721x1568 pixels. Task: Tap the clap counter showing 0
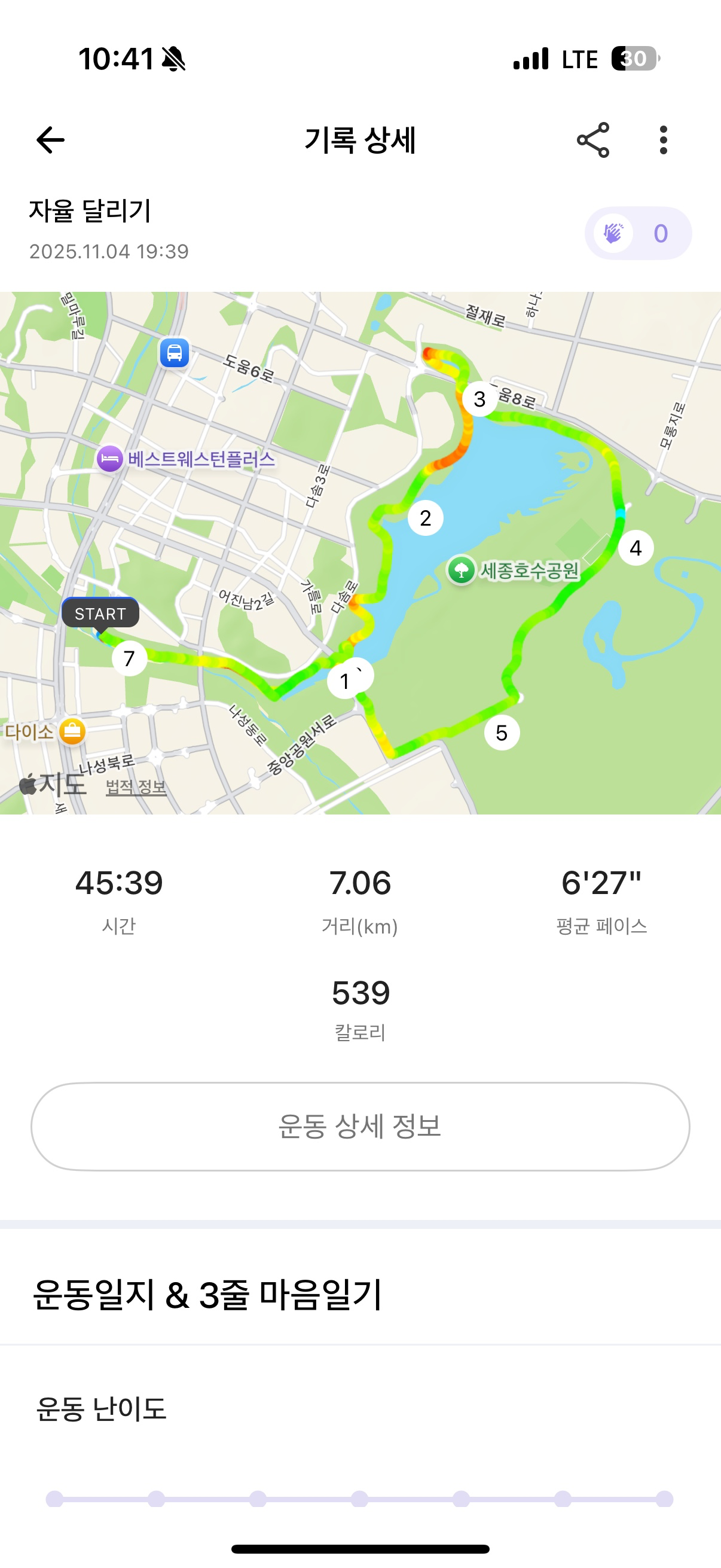(660, 234)
